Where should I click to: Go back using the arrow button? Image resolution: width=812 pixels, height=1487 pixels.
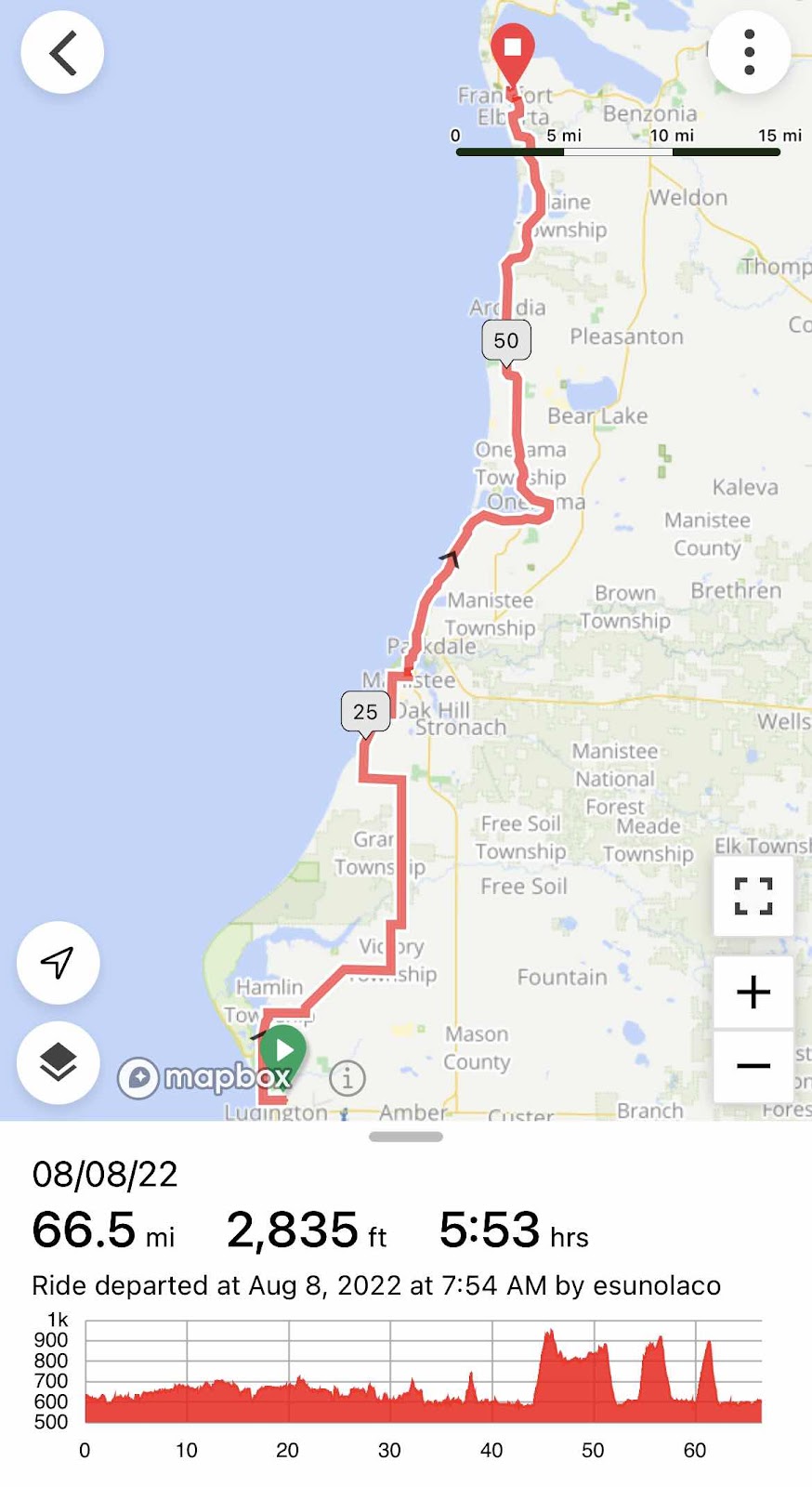(62, 53)
